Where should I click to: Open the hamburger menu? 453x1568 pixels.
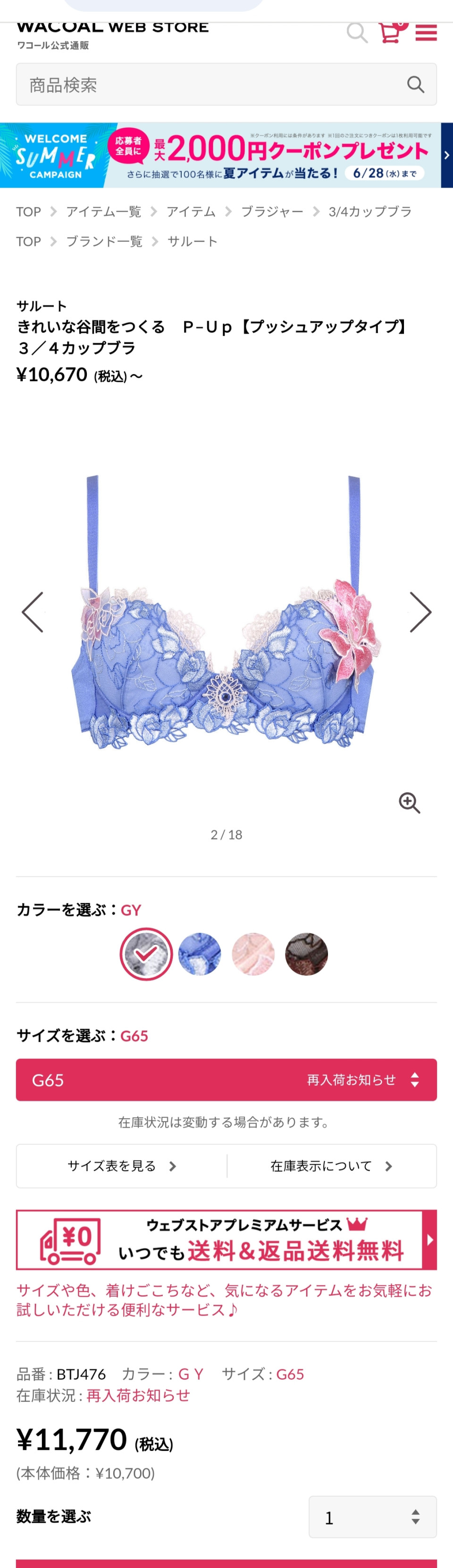point(426,33)
